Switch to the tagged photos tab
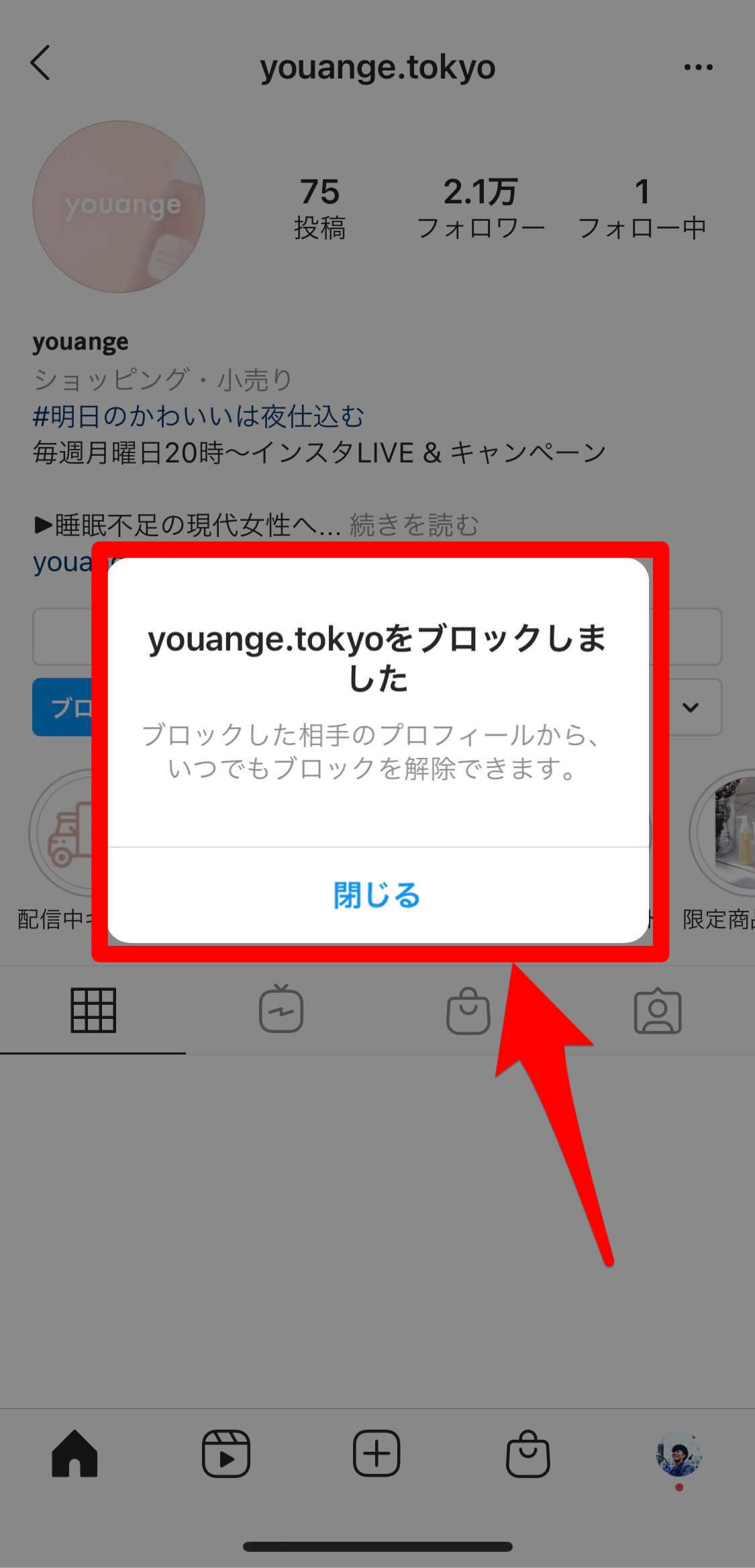The width and height of the screenshot is (755, 1568). click(658, 1010)
